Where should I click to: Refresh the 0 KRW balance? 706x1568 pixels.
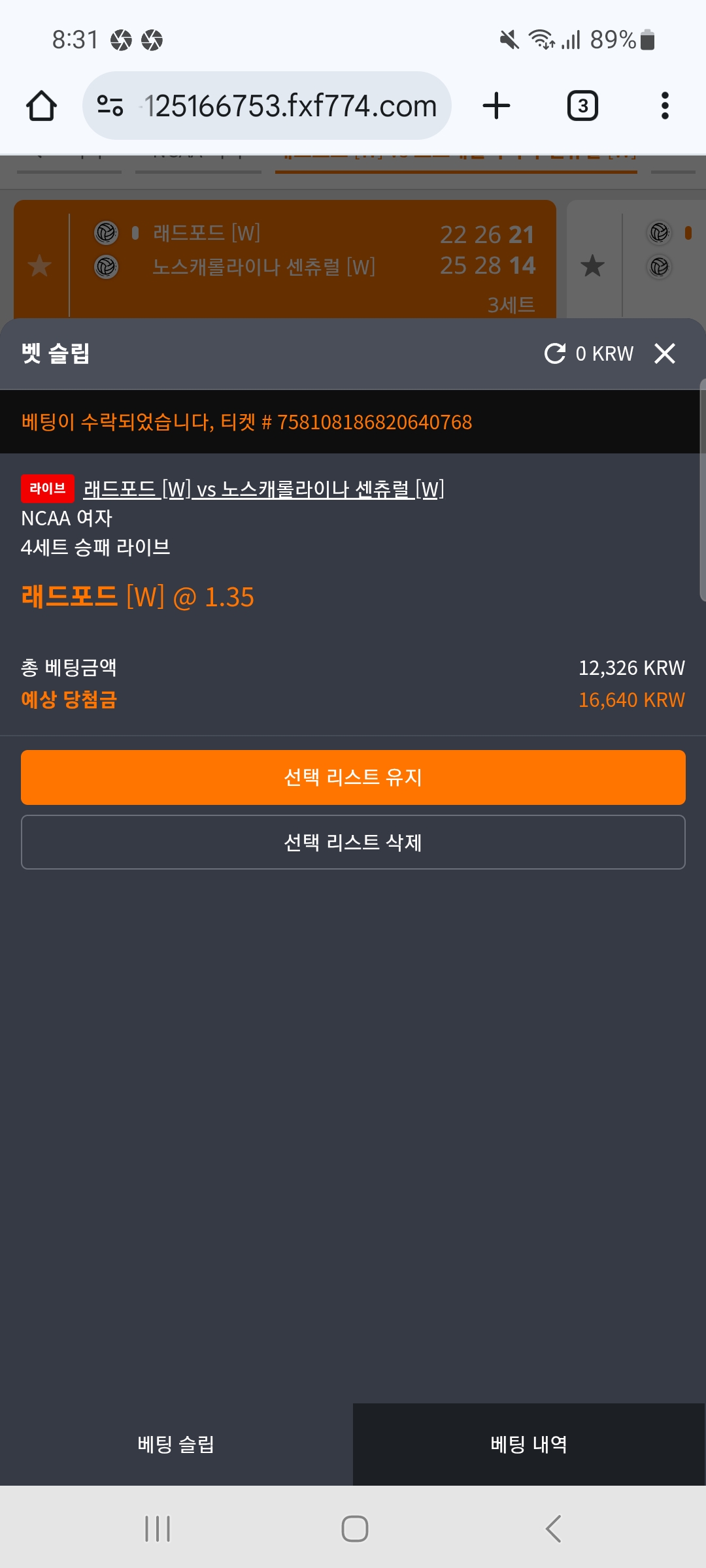(x=555, y=353)
